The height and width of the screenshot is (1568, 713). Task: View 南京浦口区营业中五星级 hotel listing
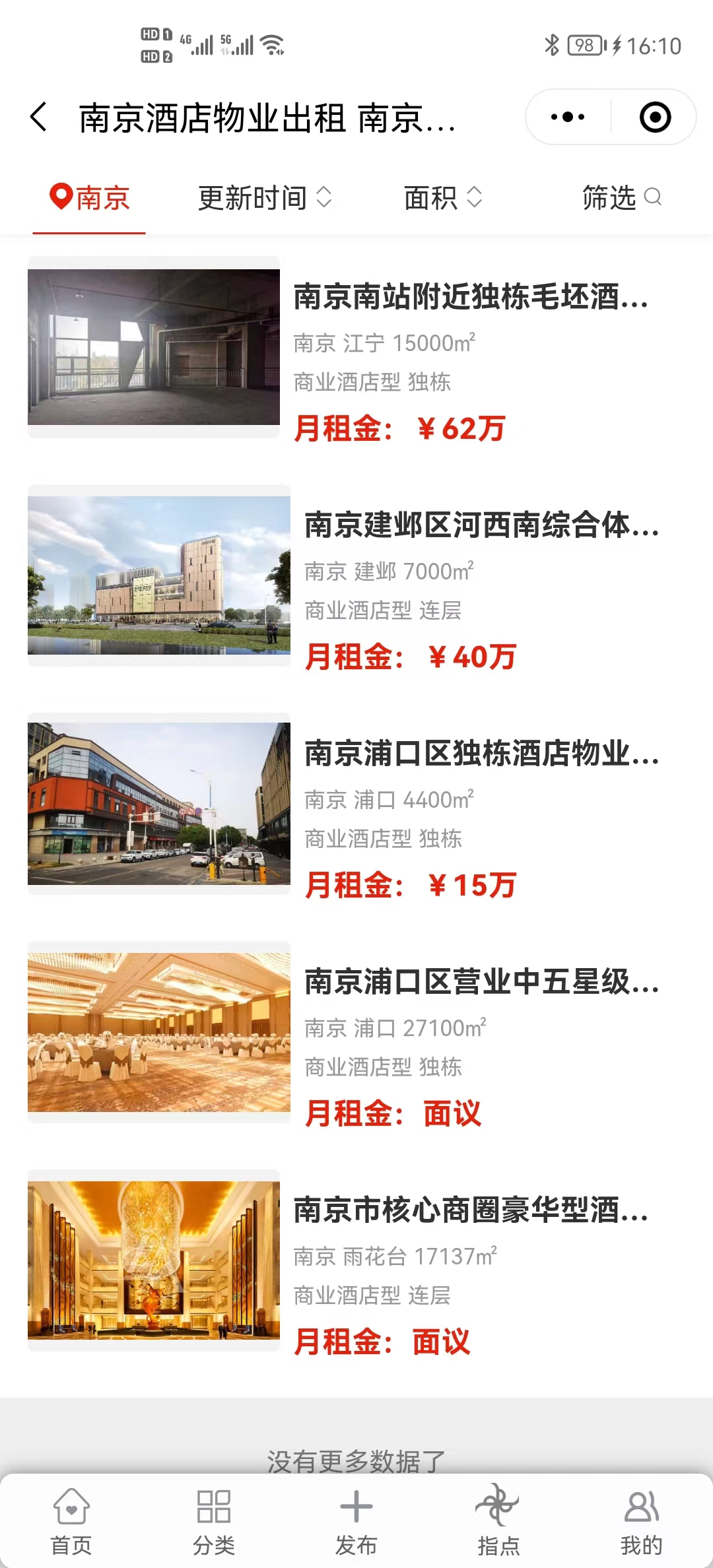(x=481, y=982)
